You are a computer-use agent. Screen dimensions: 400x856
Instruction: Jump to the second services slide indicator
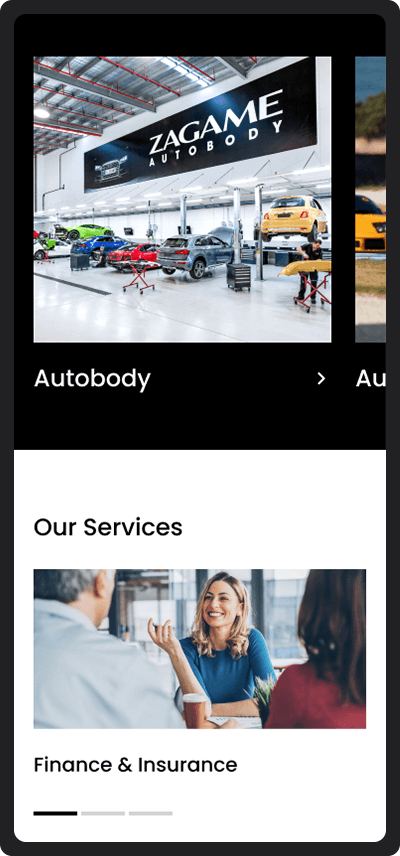[103, 813]
